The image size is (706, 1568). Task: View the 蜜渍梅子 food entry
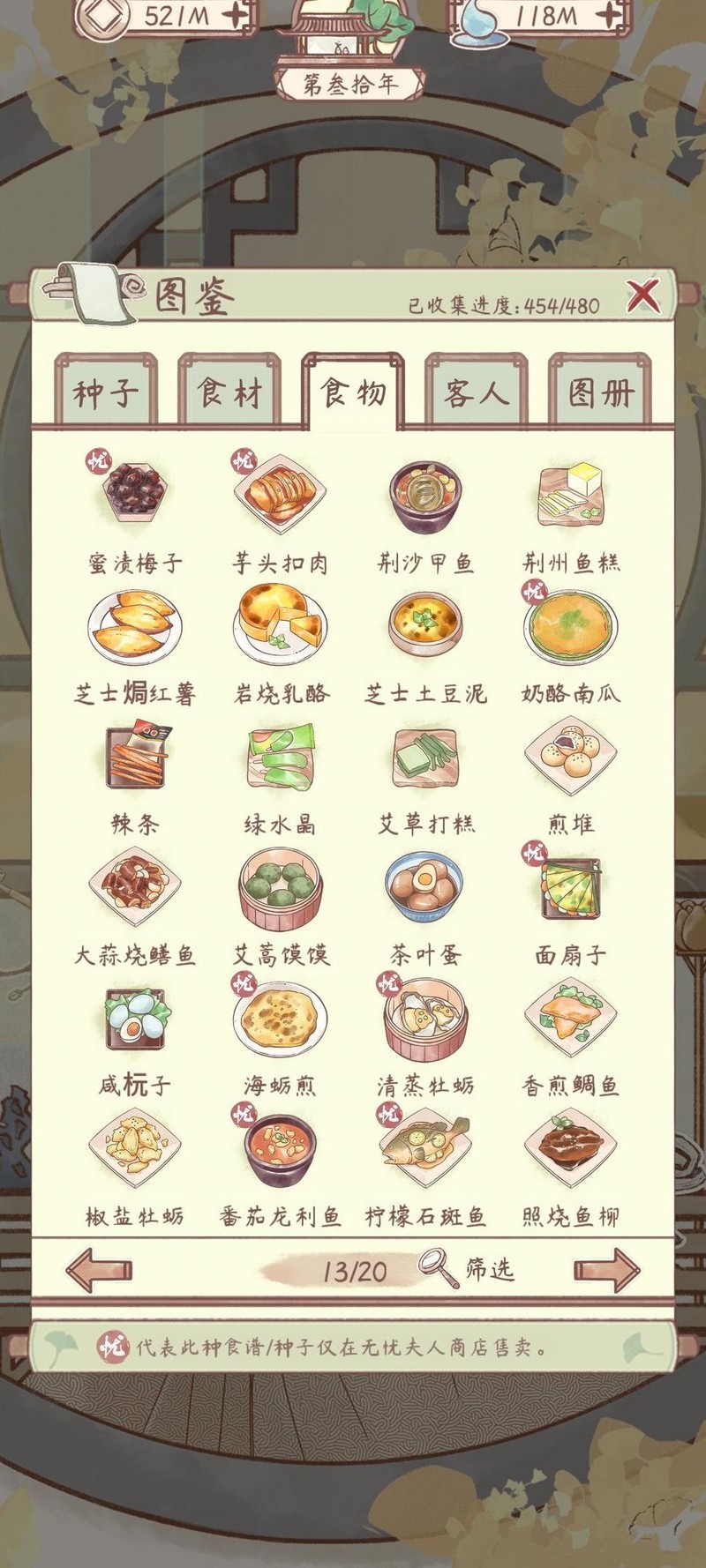pos(135,492)
